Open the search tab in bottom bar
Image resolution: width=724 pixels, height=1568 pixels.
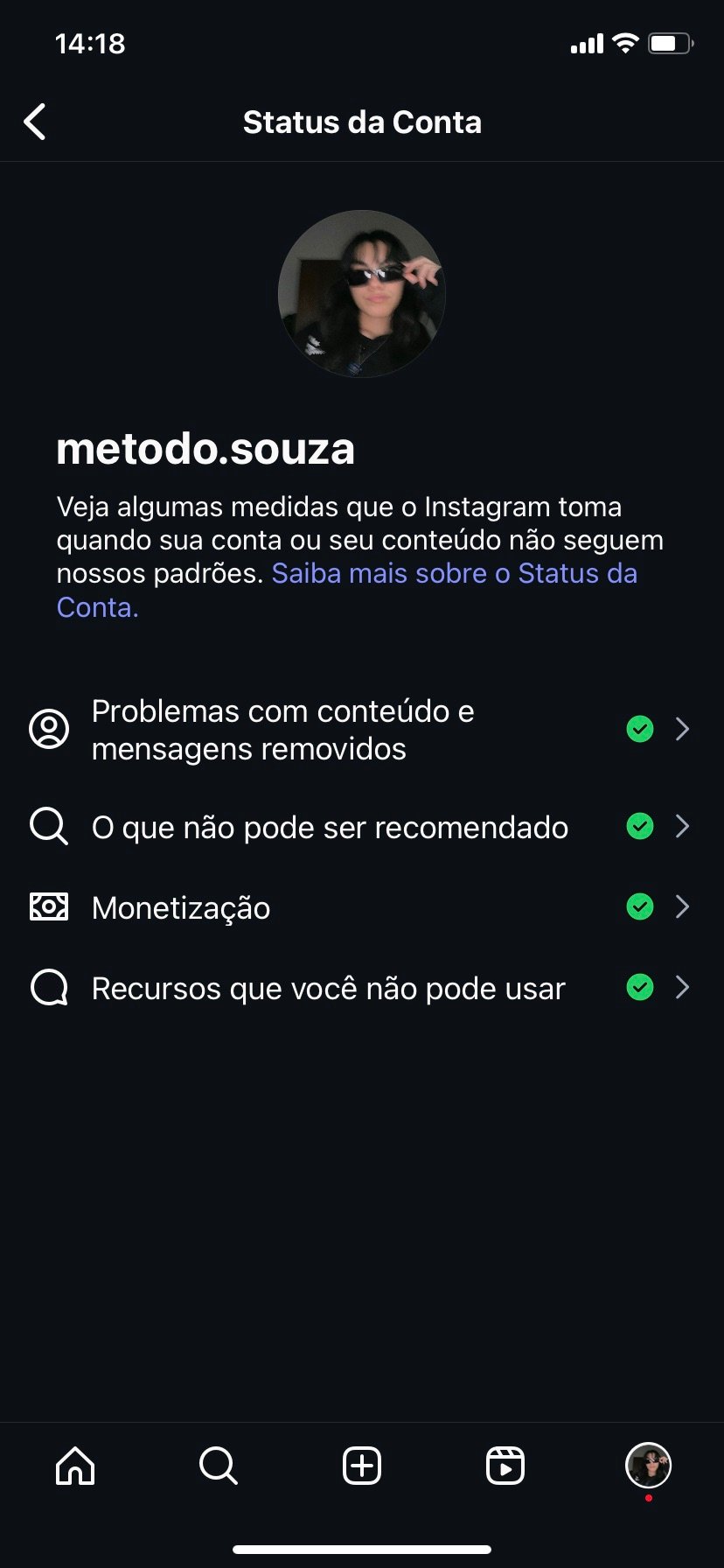pyautogui.click(x=219, y=1466)
